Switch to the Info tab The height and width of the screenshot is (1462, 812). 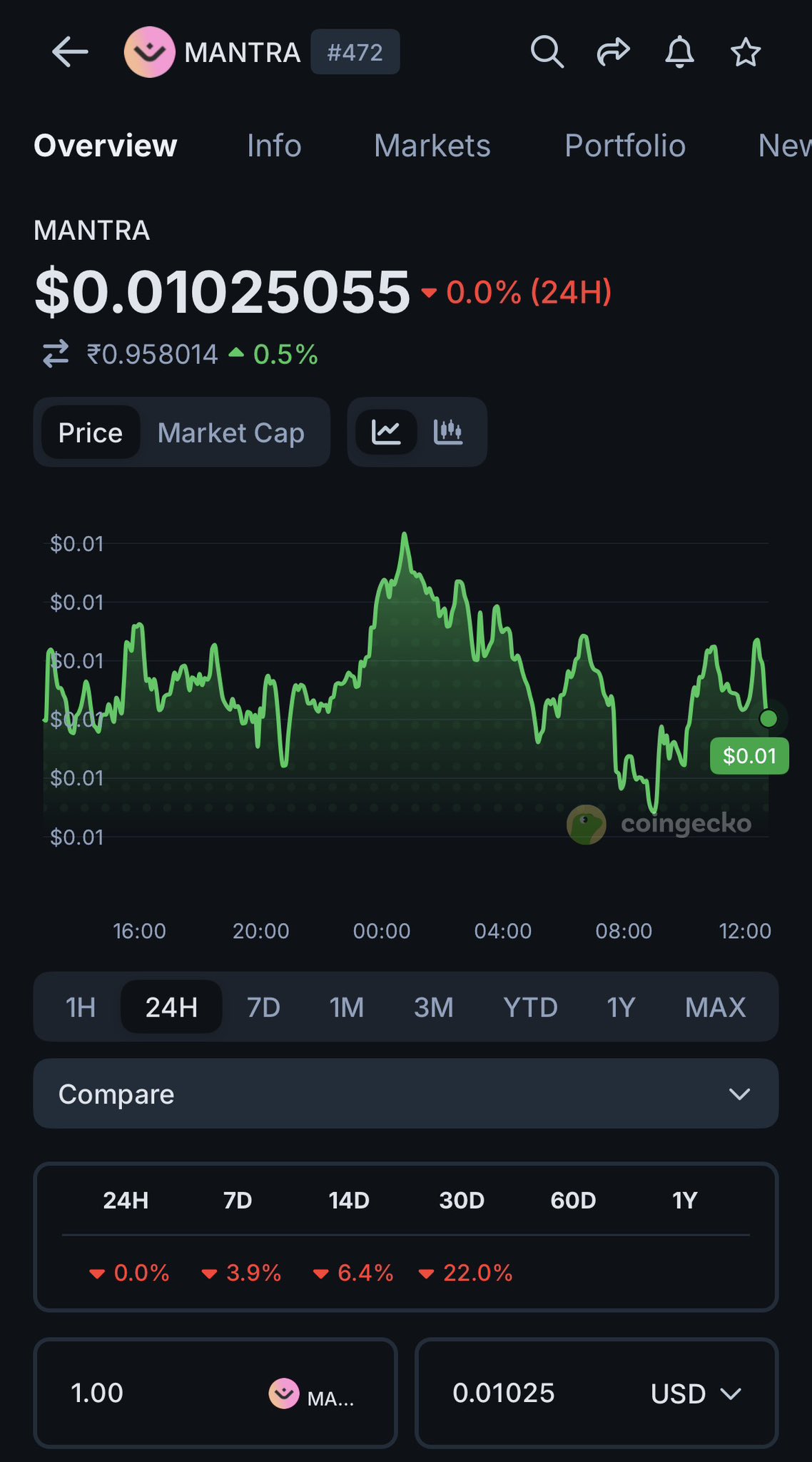point(274,146)
